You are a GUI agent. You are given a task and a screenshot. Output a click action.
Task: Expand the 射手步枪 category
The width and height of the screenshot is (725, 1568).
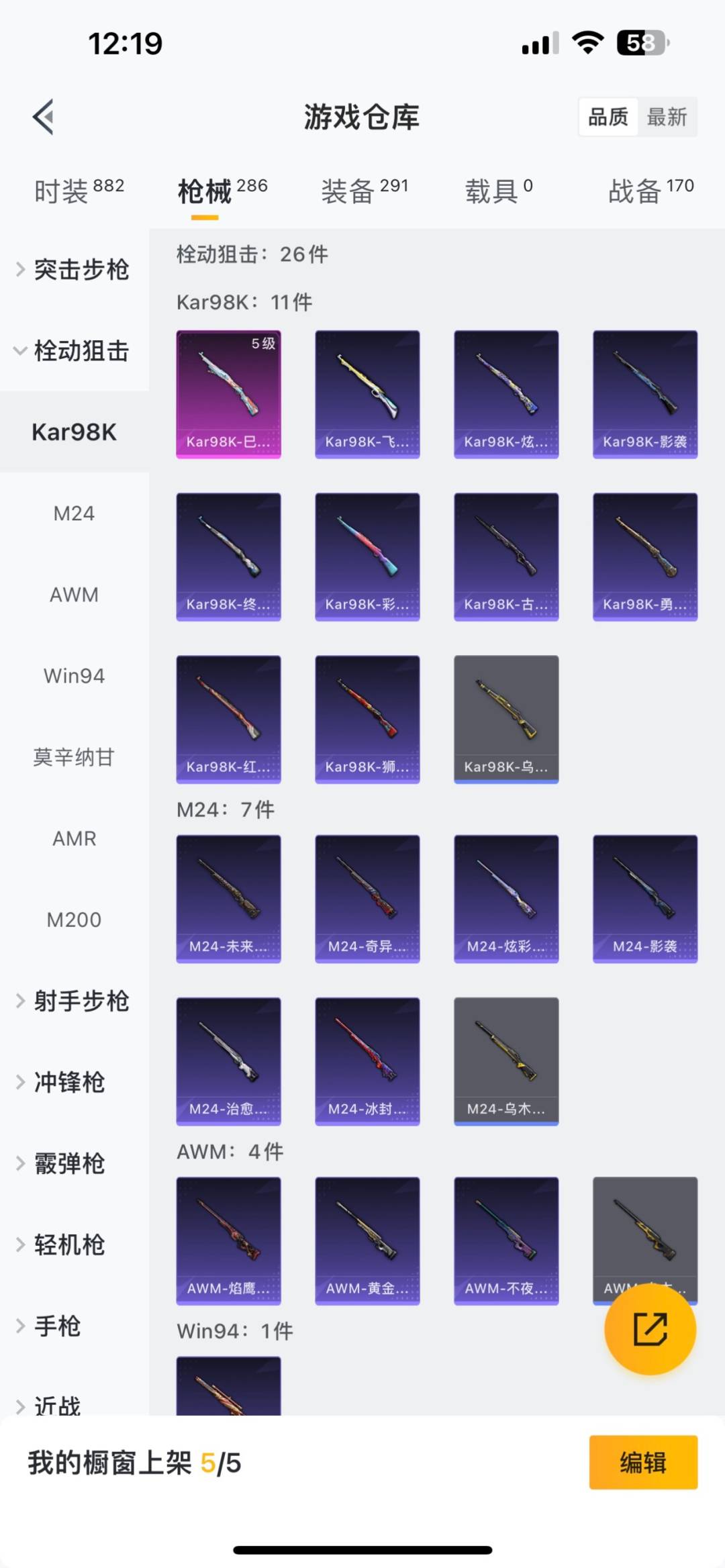pos(74,1001)
